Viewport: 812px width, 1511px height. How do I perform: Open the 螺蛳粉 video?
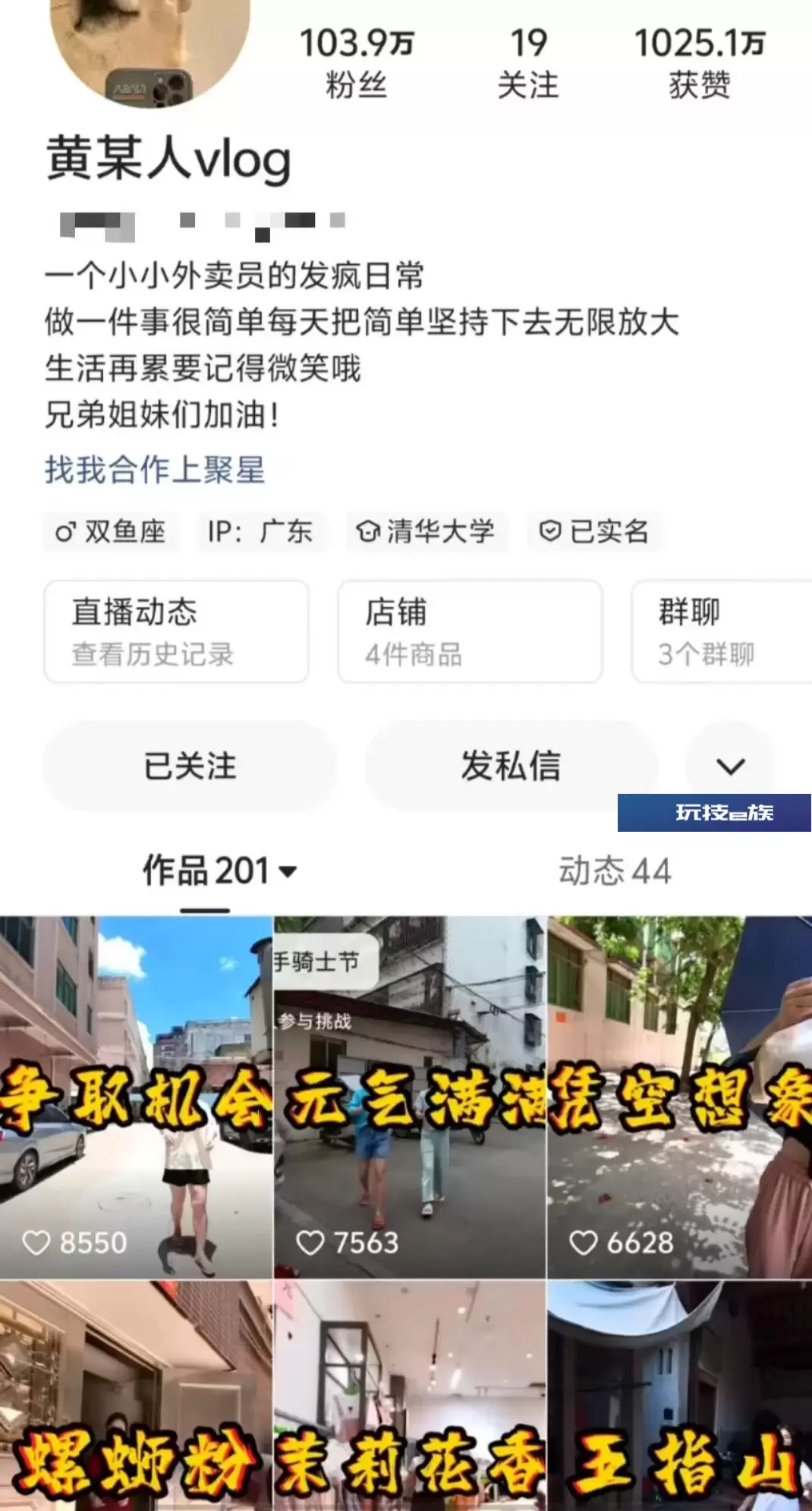pos(136,1396)
